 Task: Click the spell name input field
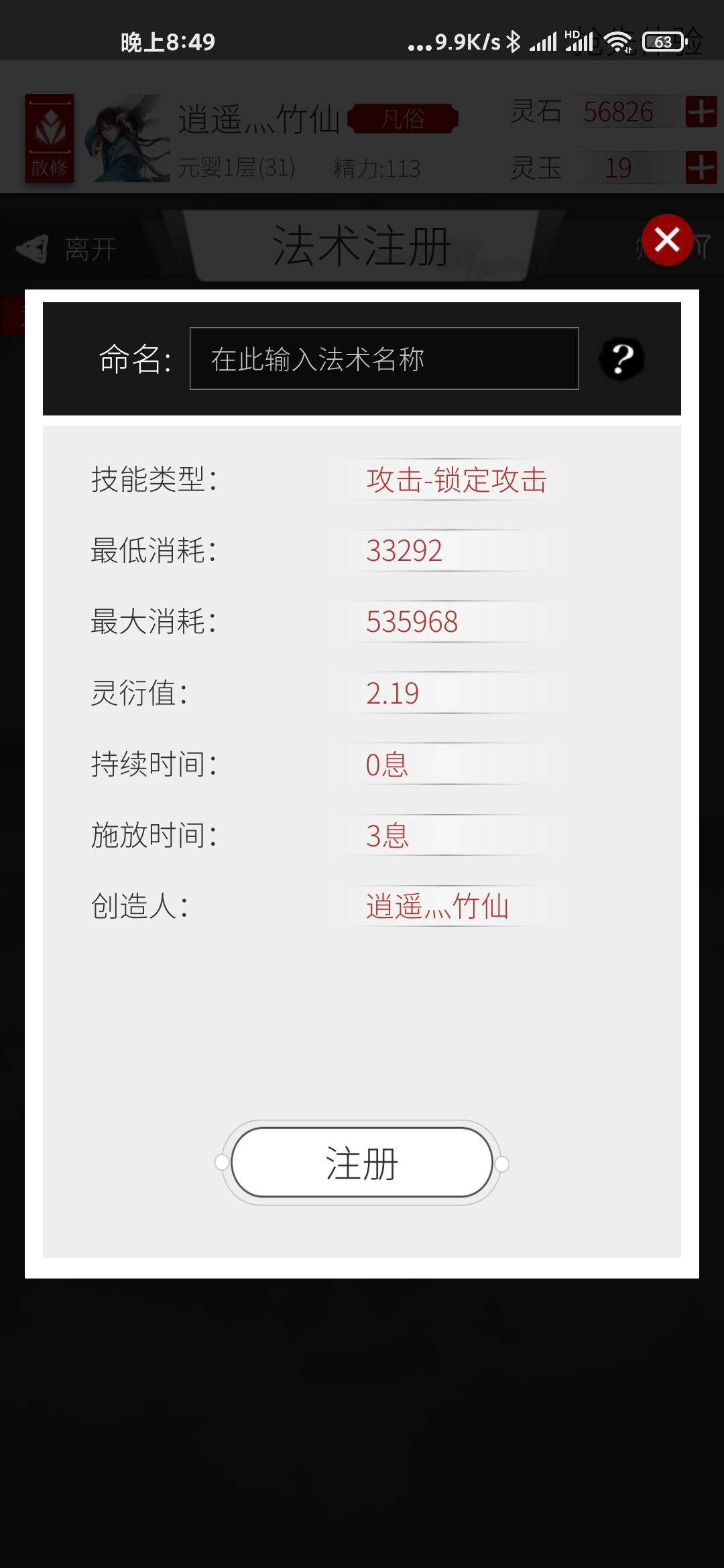tap(385, 360)
